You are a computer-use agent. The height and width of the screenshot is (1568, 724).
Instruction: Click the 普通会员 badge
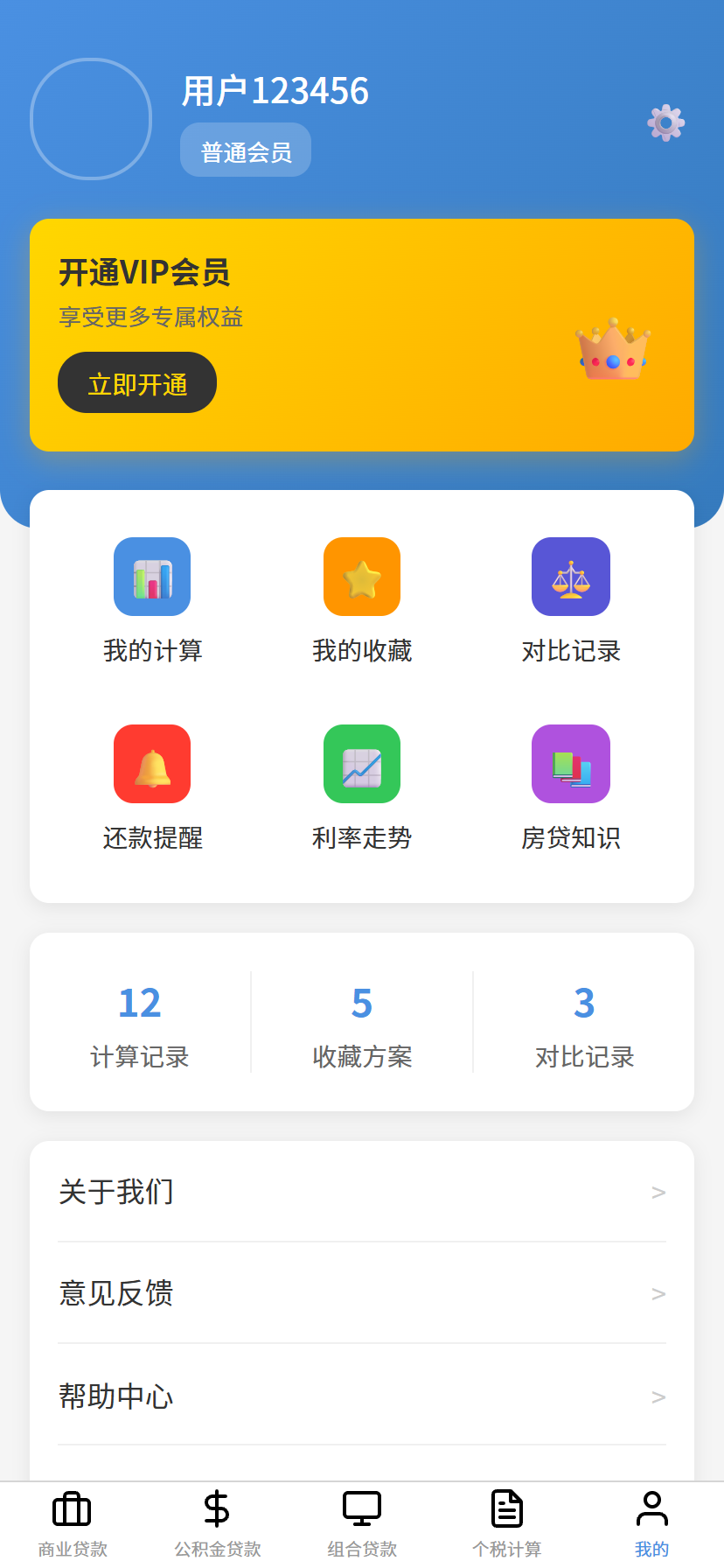tap(245, 150)
